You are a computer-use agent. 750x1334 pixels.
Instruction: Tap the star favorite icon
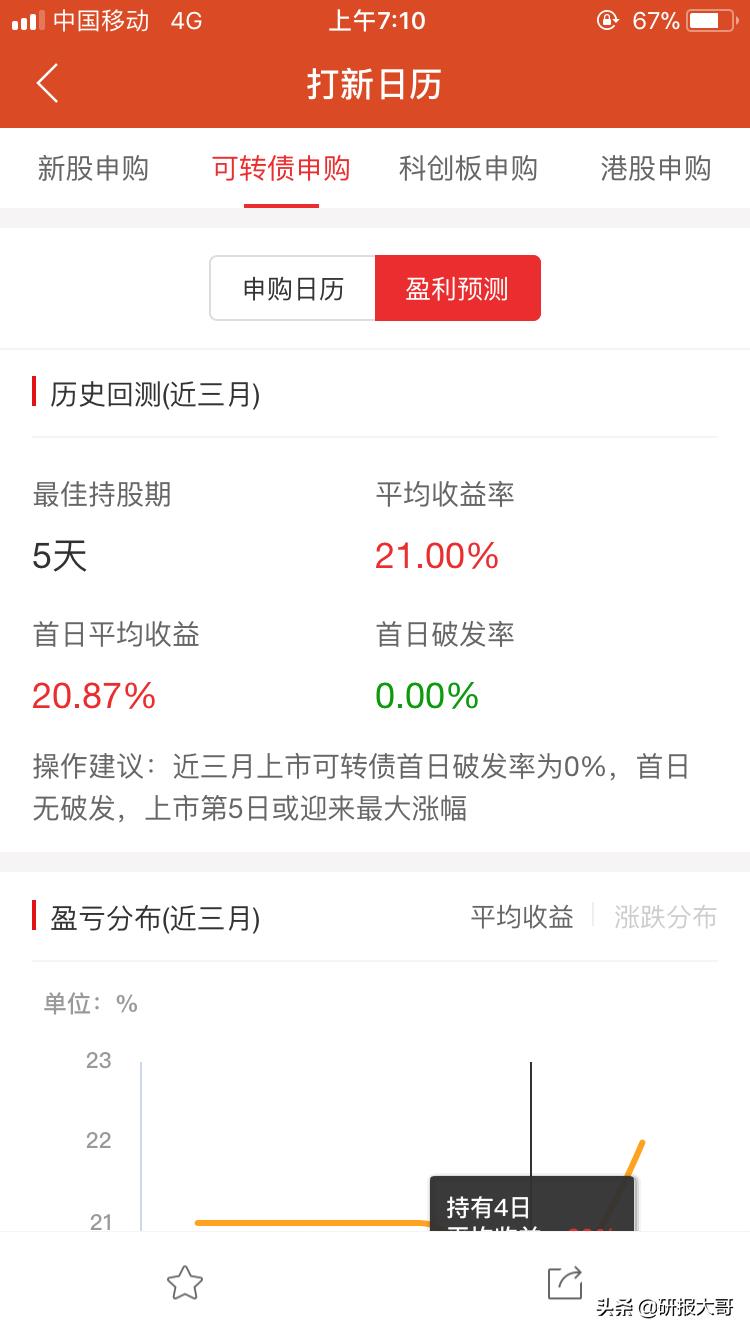(185, 1283)
